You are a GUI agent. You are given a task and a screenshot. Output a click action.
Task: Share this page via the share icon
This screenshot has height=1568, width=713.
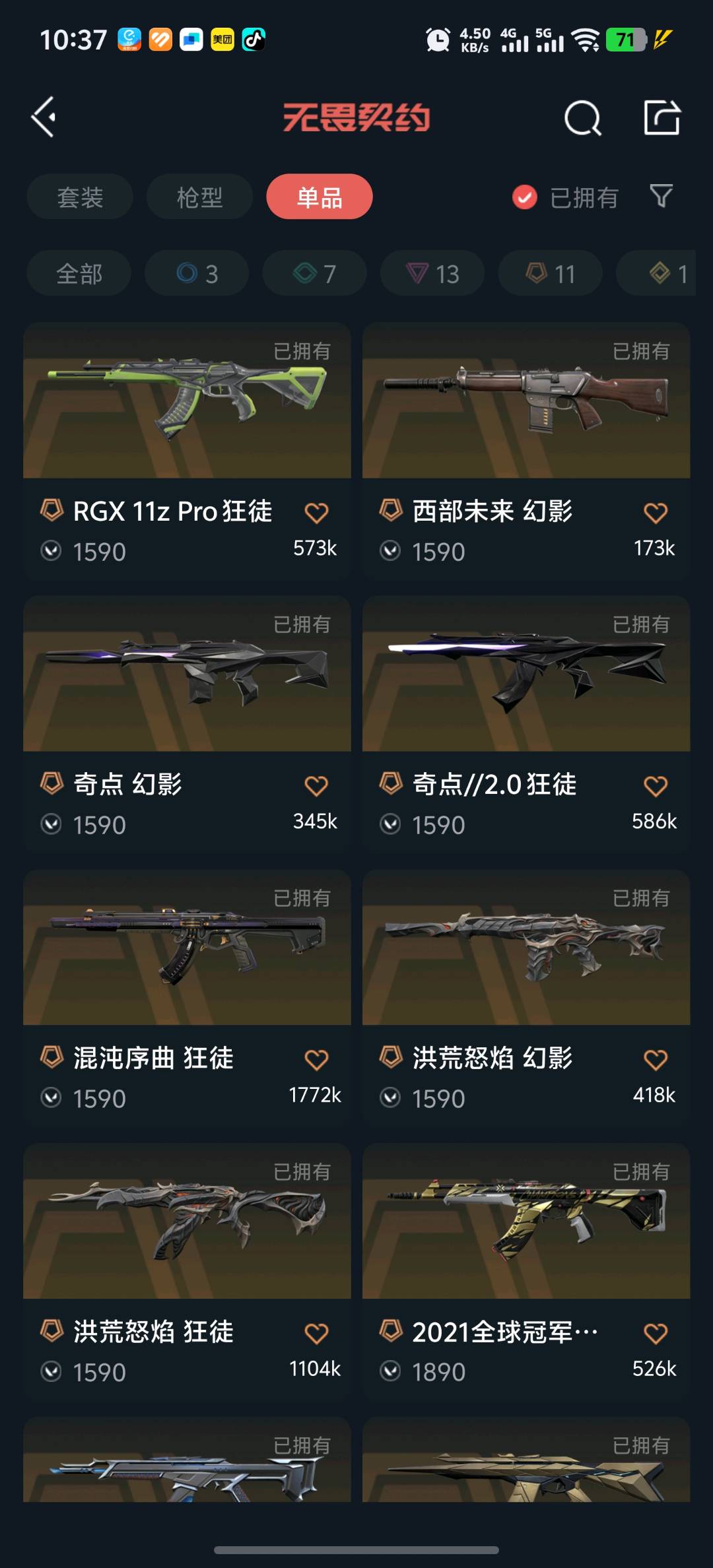[662, 117]
